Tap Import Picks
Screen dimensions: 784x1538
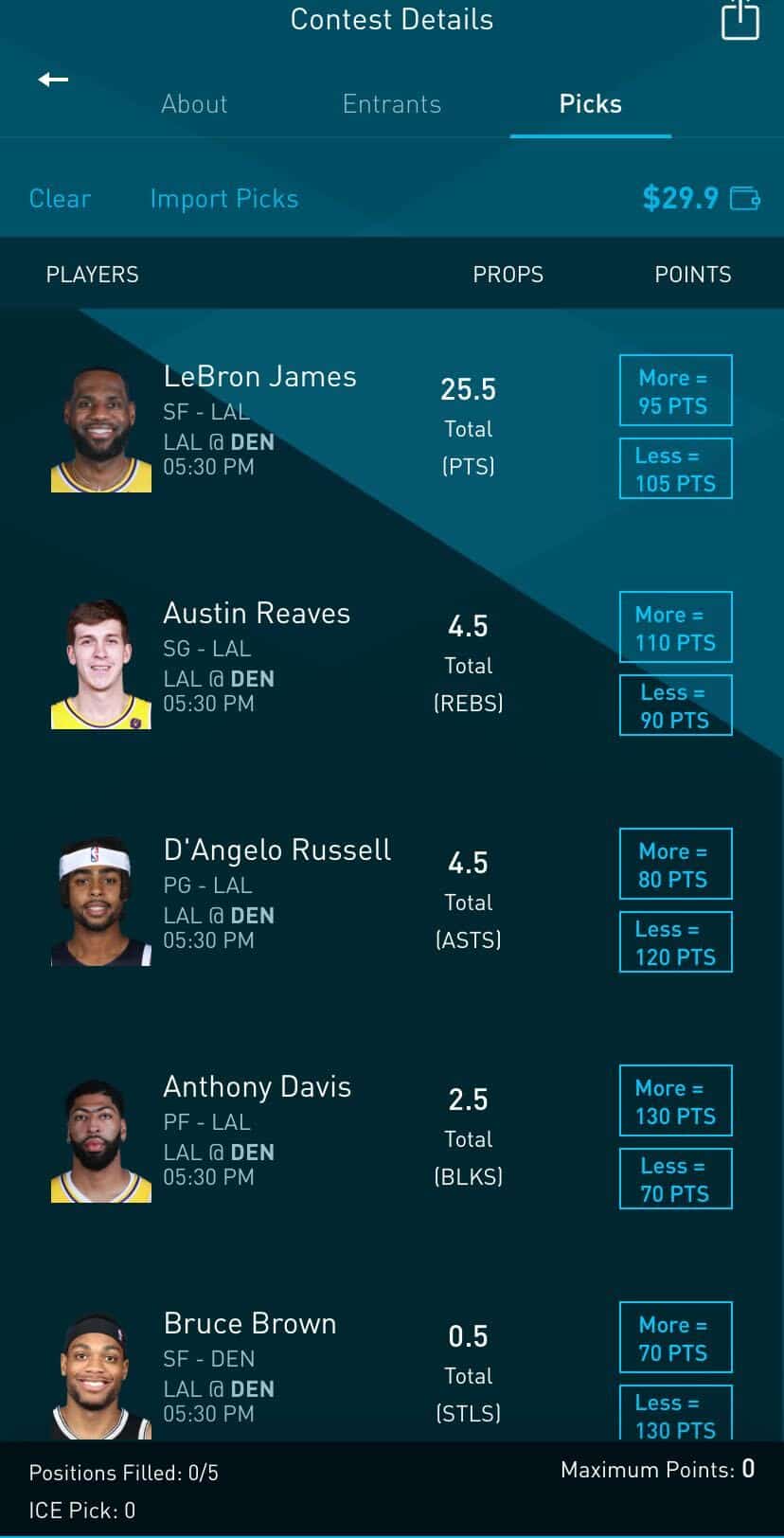point(223,199)
